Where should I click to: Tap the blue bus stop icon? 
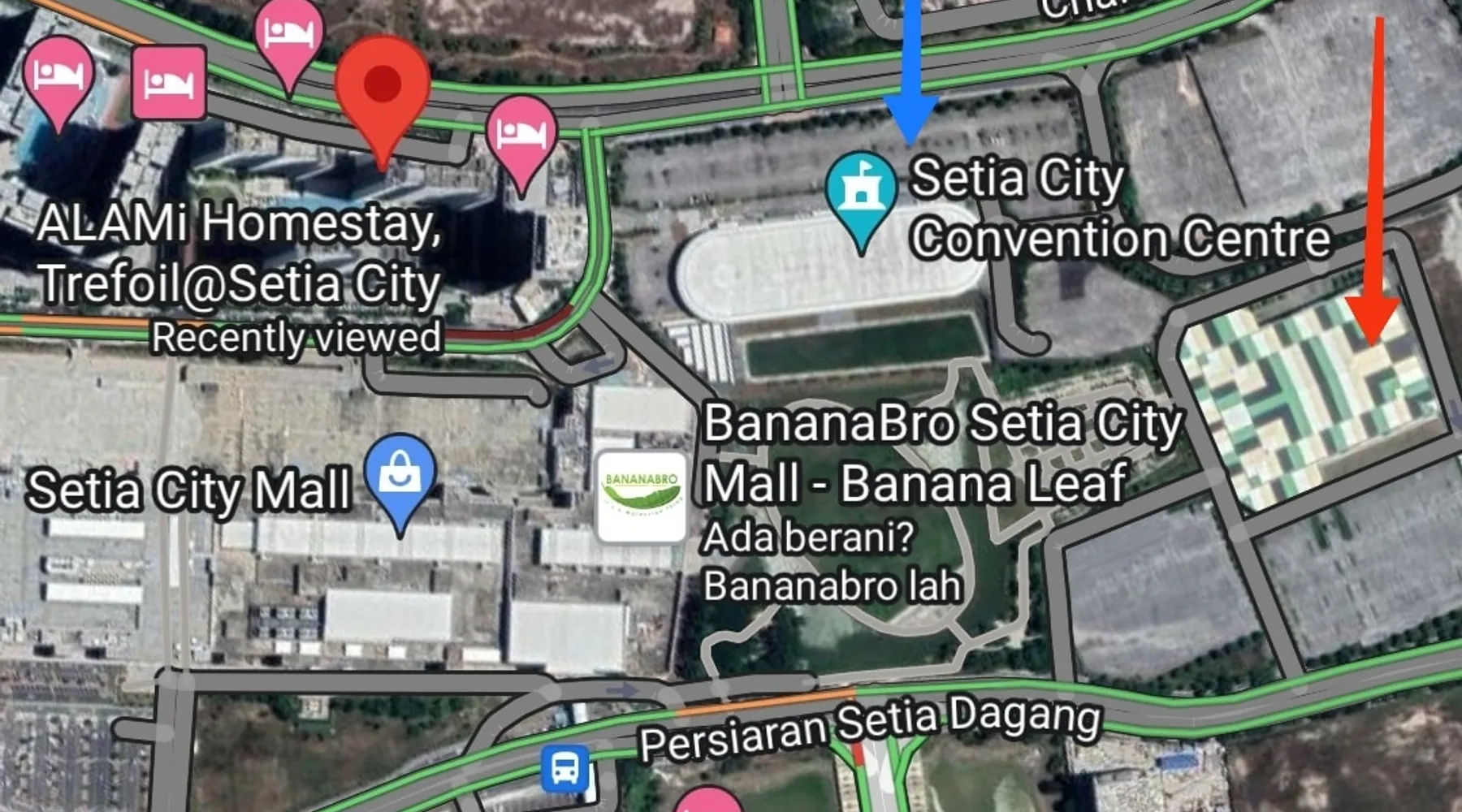565,767
